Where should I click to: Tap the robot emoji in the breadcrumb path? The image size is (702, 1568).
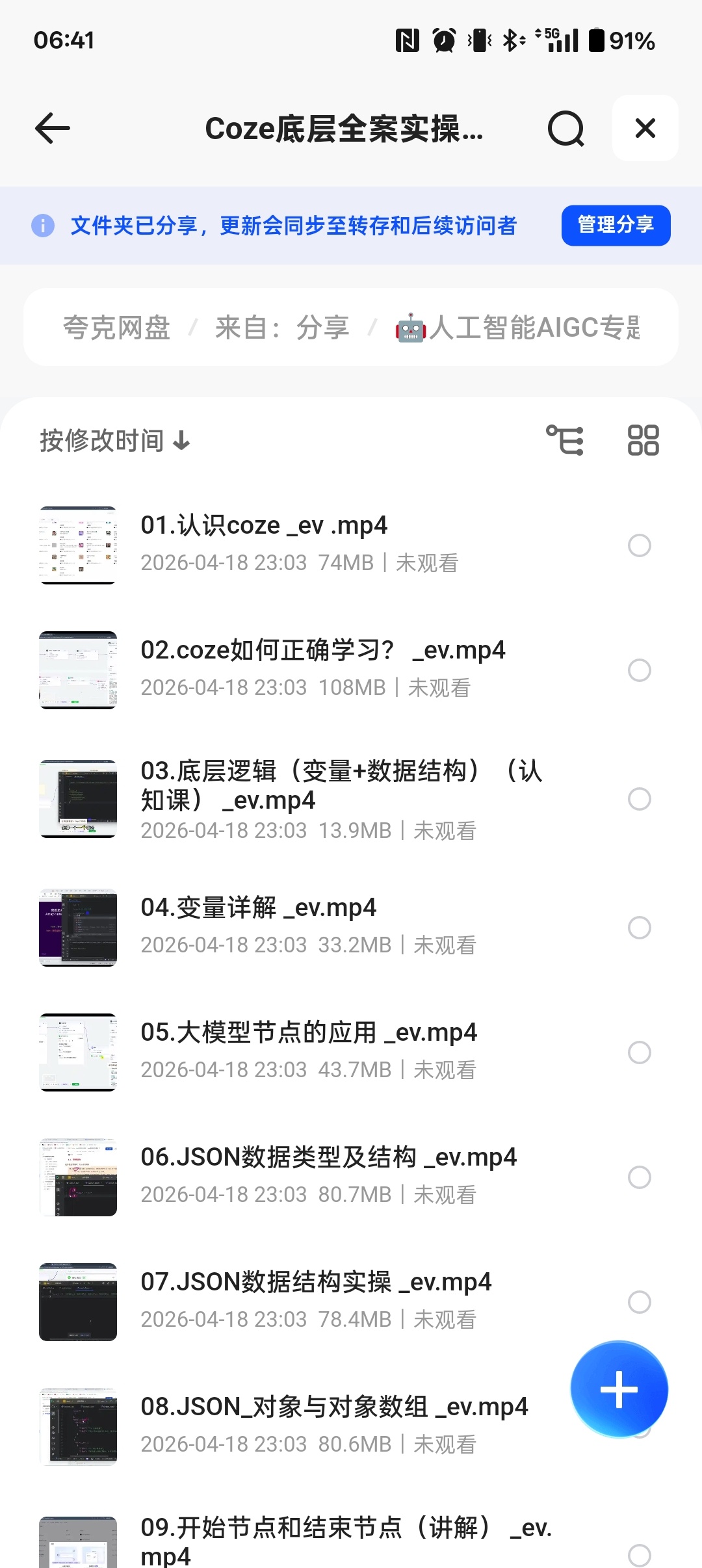409,328
